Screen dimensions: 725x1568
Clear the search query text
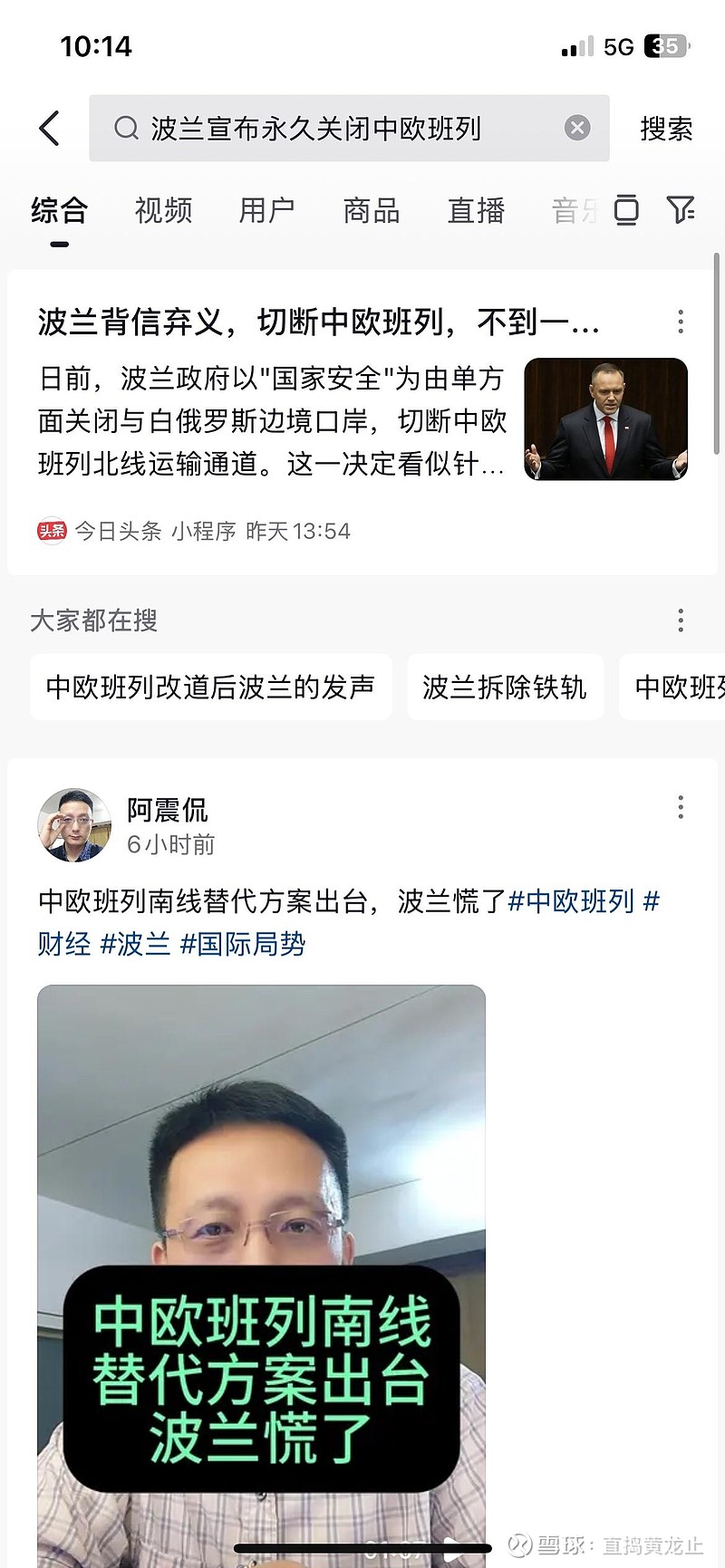(x=577, y=129)
